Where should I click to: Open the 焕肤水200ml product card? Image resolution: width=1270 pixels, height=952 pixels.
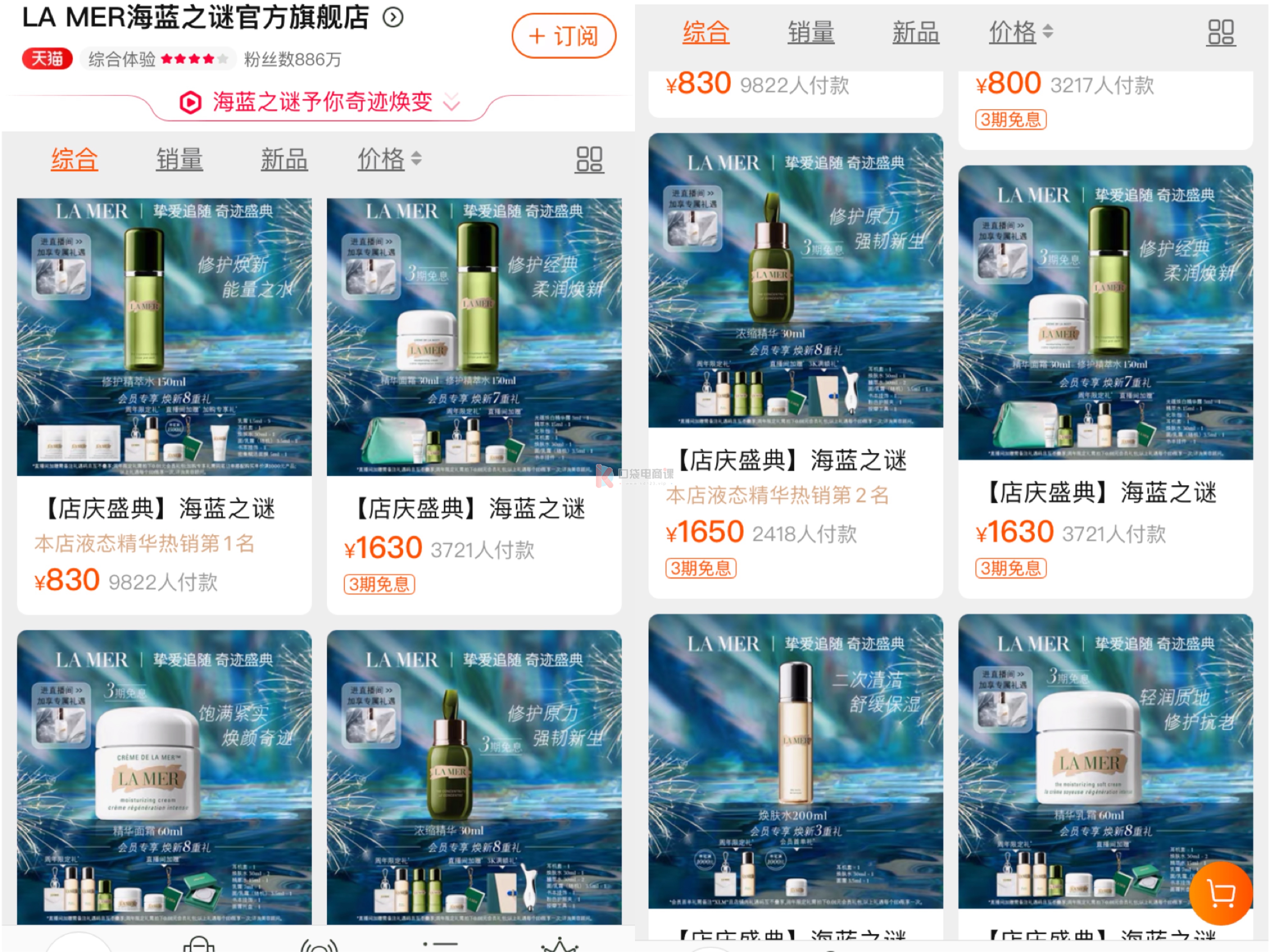click(795, 761)
